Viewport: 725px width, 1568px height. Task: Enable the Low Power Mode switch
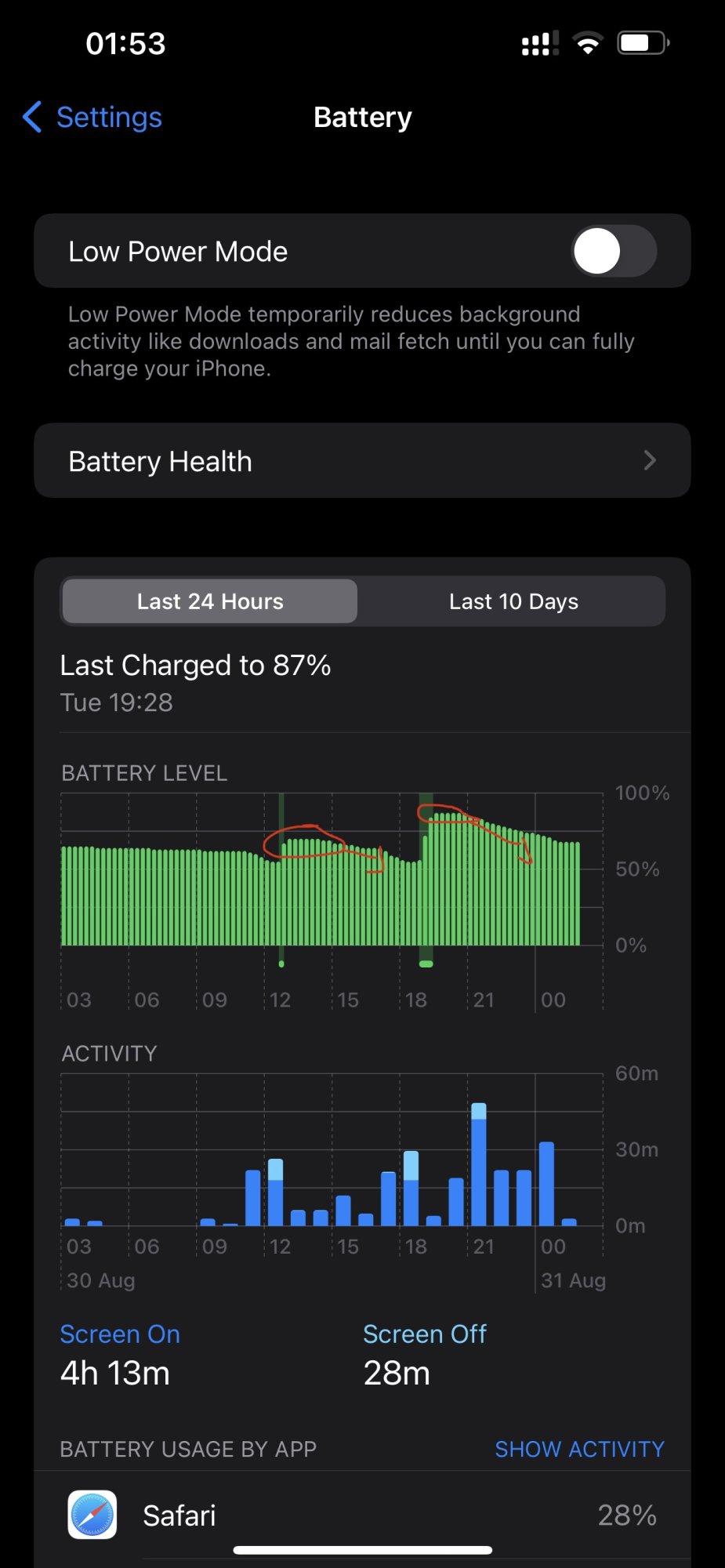[614, 252]
